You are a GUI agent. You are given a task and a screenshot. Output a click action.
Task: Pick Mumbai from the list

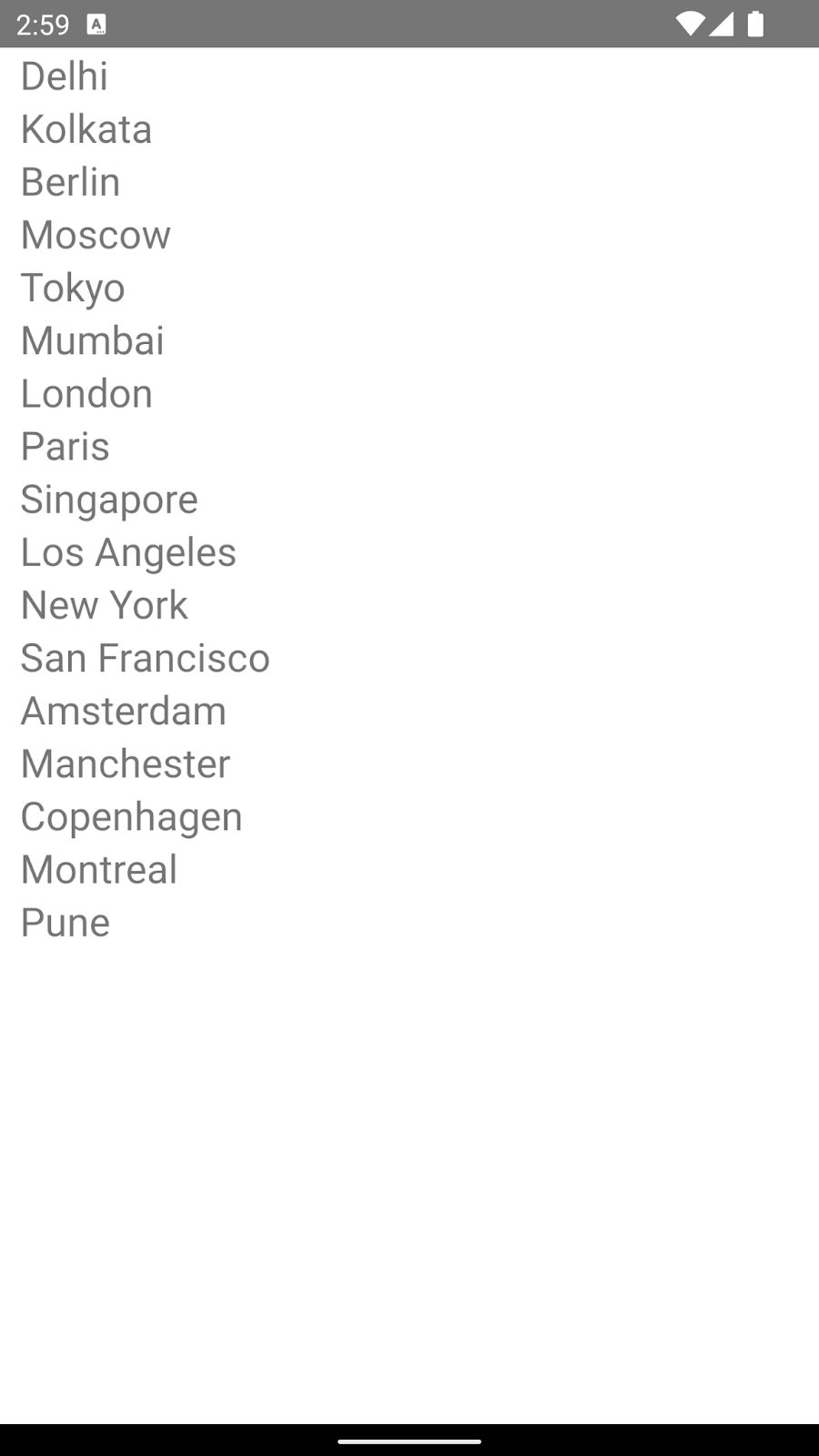point(93,340)
